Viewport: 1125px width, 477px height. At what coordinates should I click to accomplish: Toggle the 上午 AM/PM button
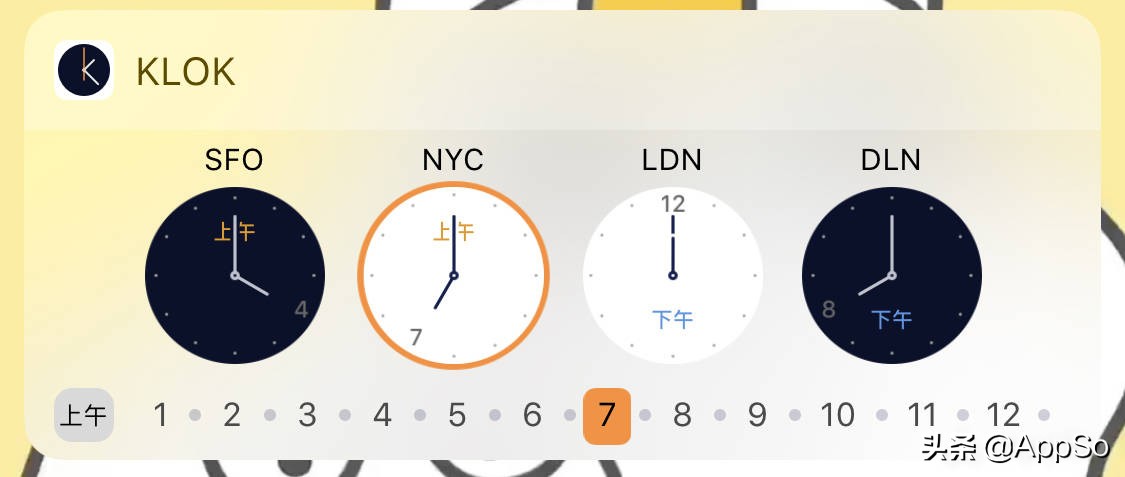pos(84,415)
